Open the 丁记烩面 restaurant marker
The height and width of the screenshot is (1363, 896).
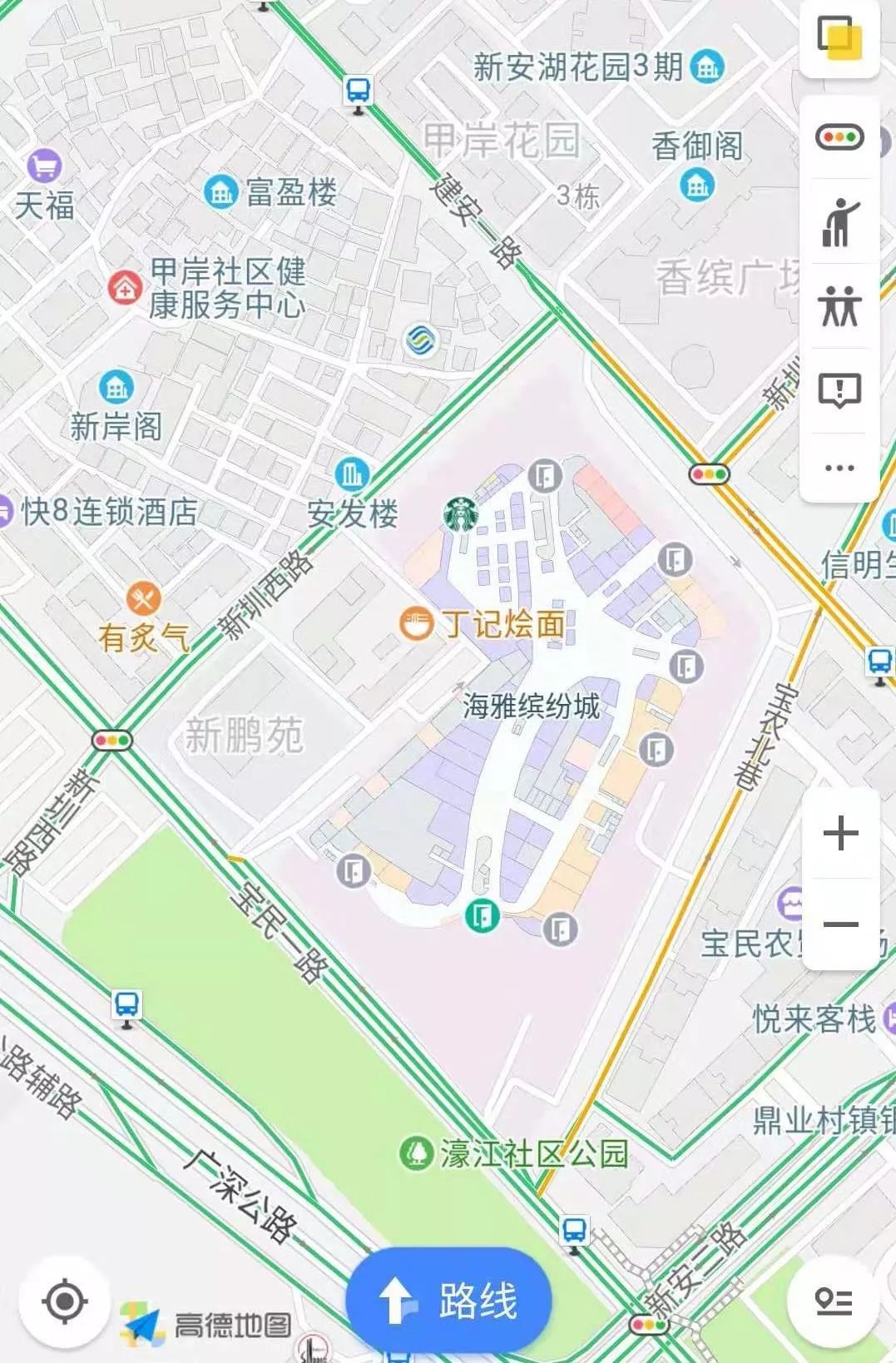(x=416, y=622)
